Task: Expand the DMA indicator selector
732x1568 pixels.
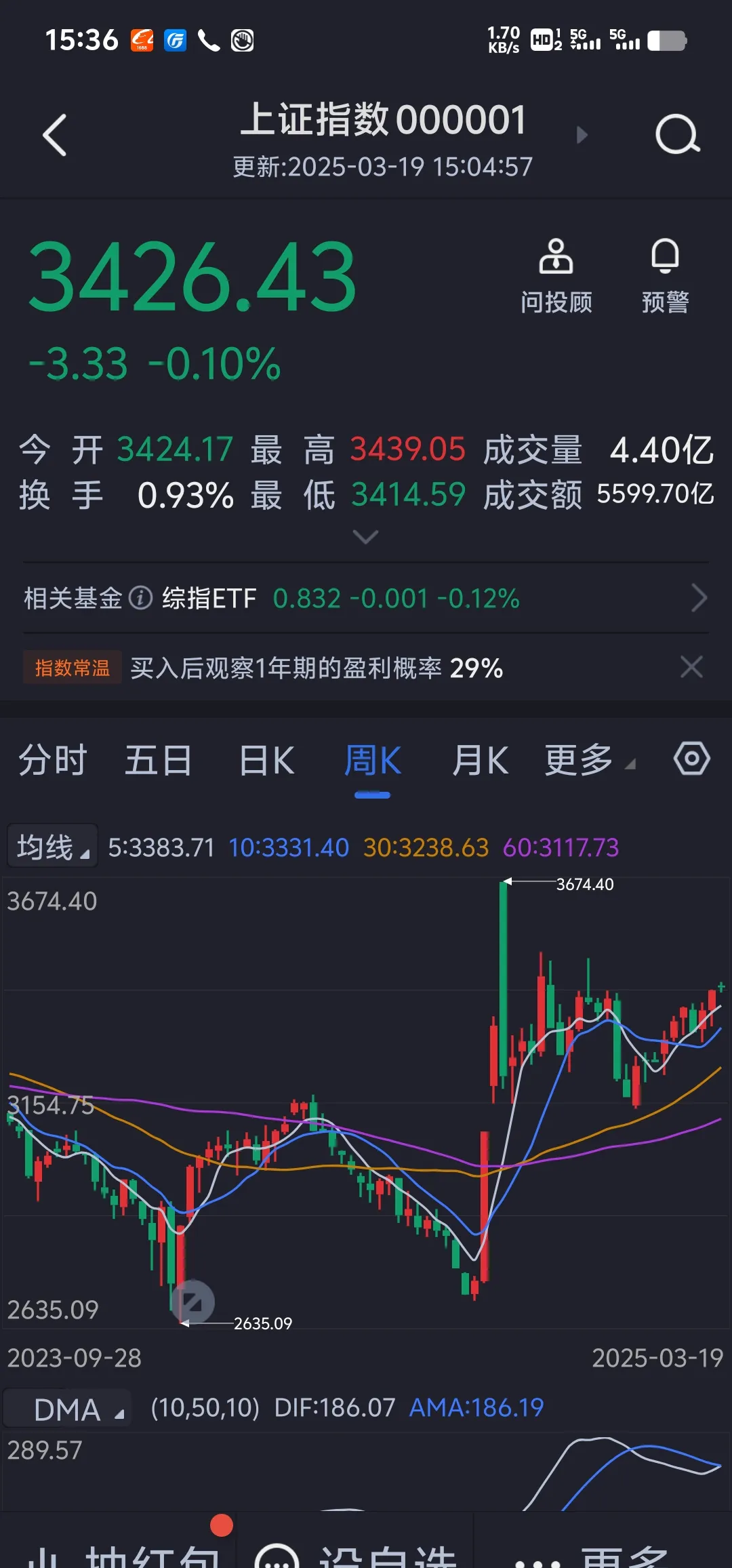Action: 66,1408
